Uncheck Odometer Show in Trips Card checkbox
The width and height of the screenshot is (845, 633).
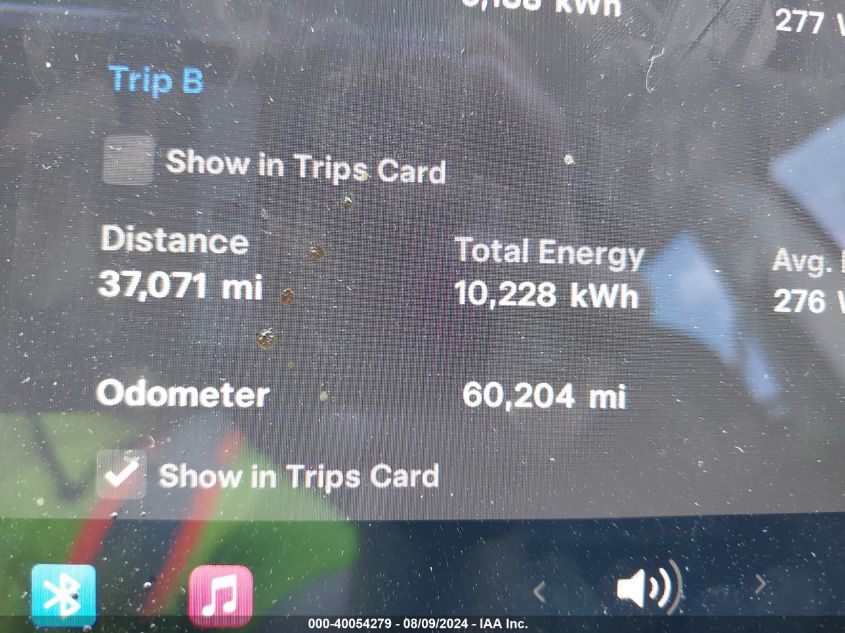[122, 474]
